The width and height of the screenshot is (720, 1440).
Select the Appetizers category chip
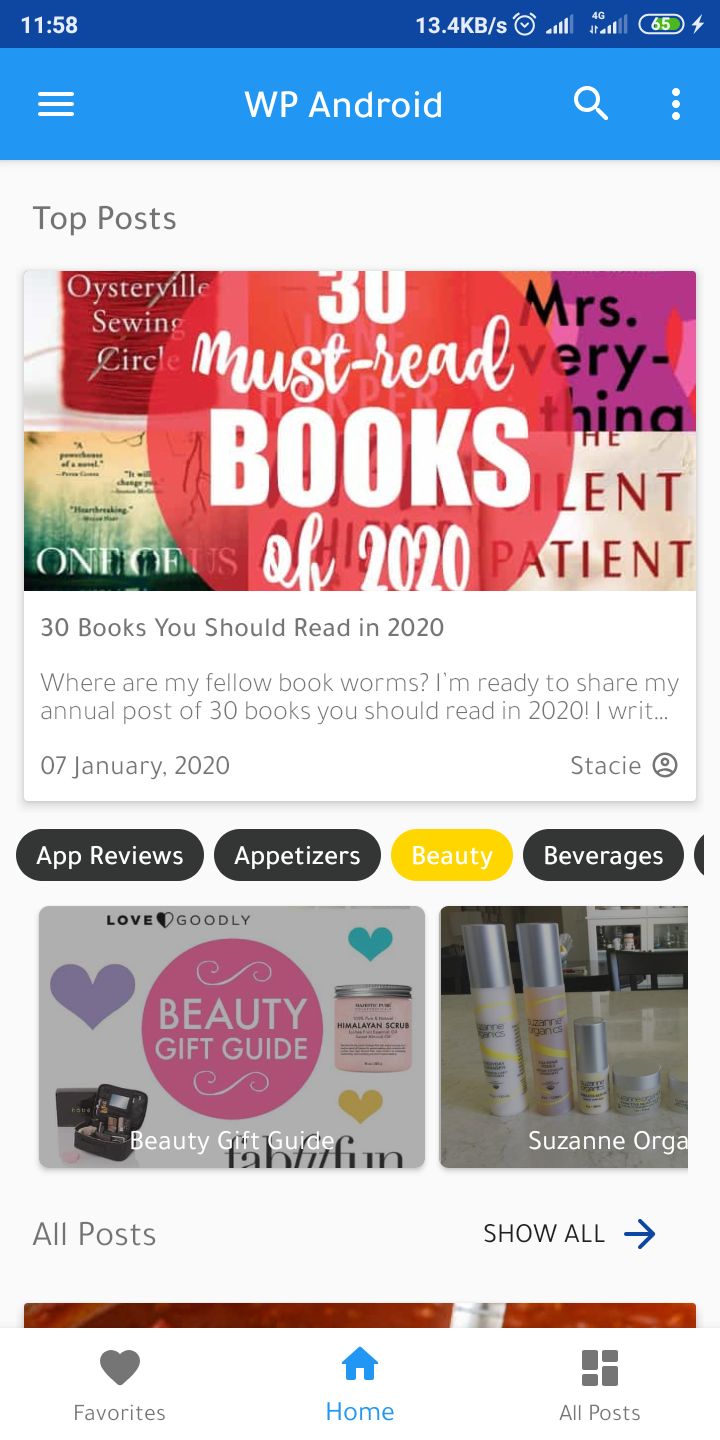tap(297, 856)
